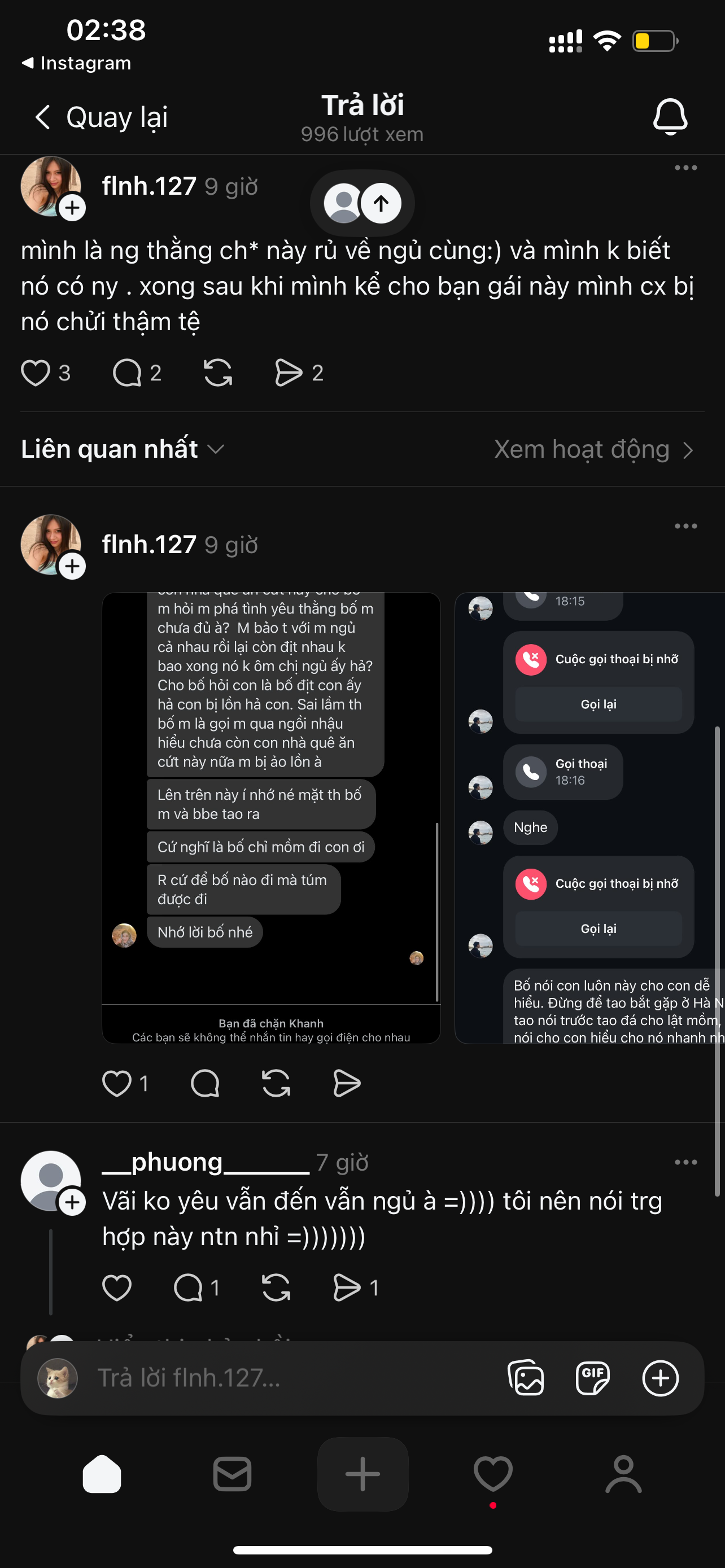The height and width of the screenshot is (1568, 725).
Task: Like __phuong's comment
Action: (117, 1287)
